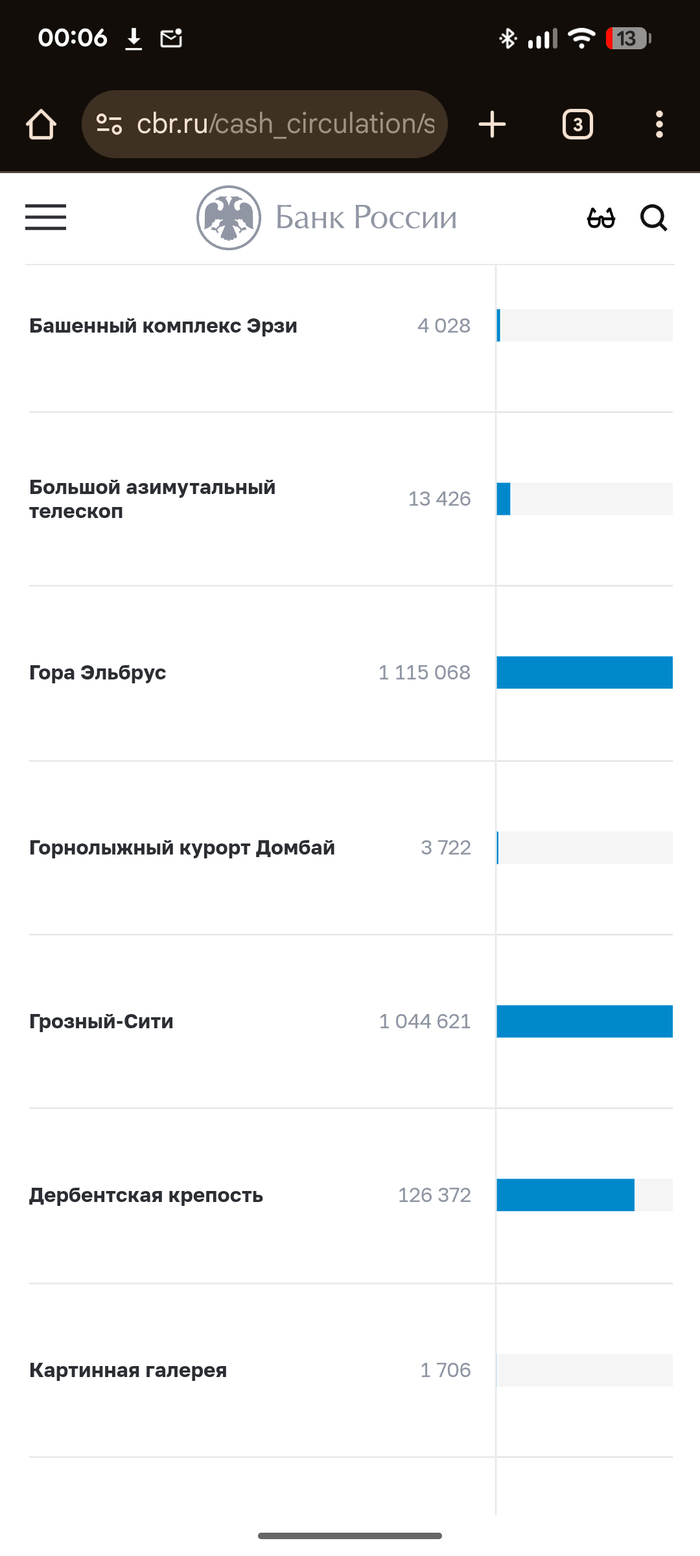Open the site search
The image size is (700, 1556).
point(654,218)
